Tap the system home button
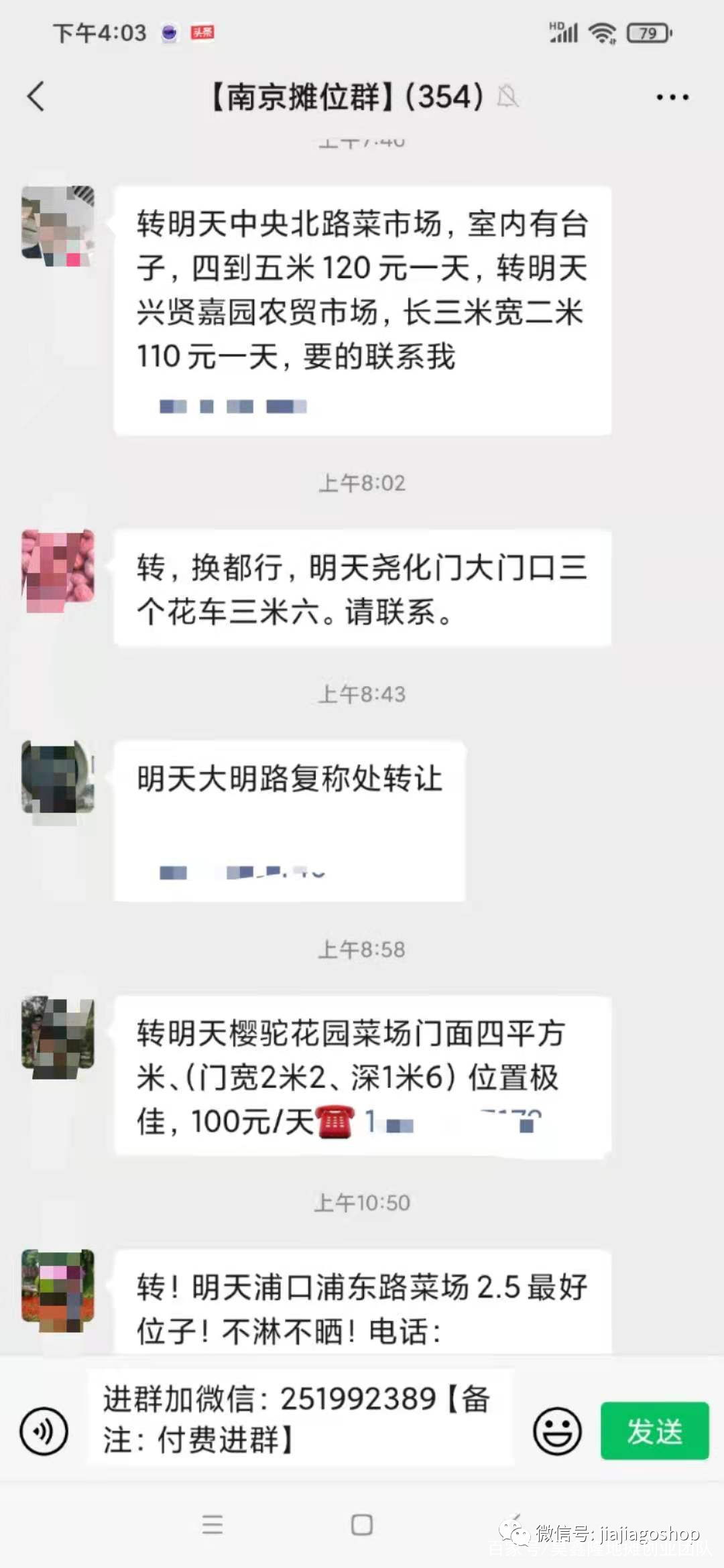 coord(361,1525)
